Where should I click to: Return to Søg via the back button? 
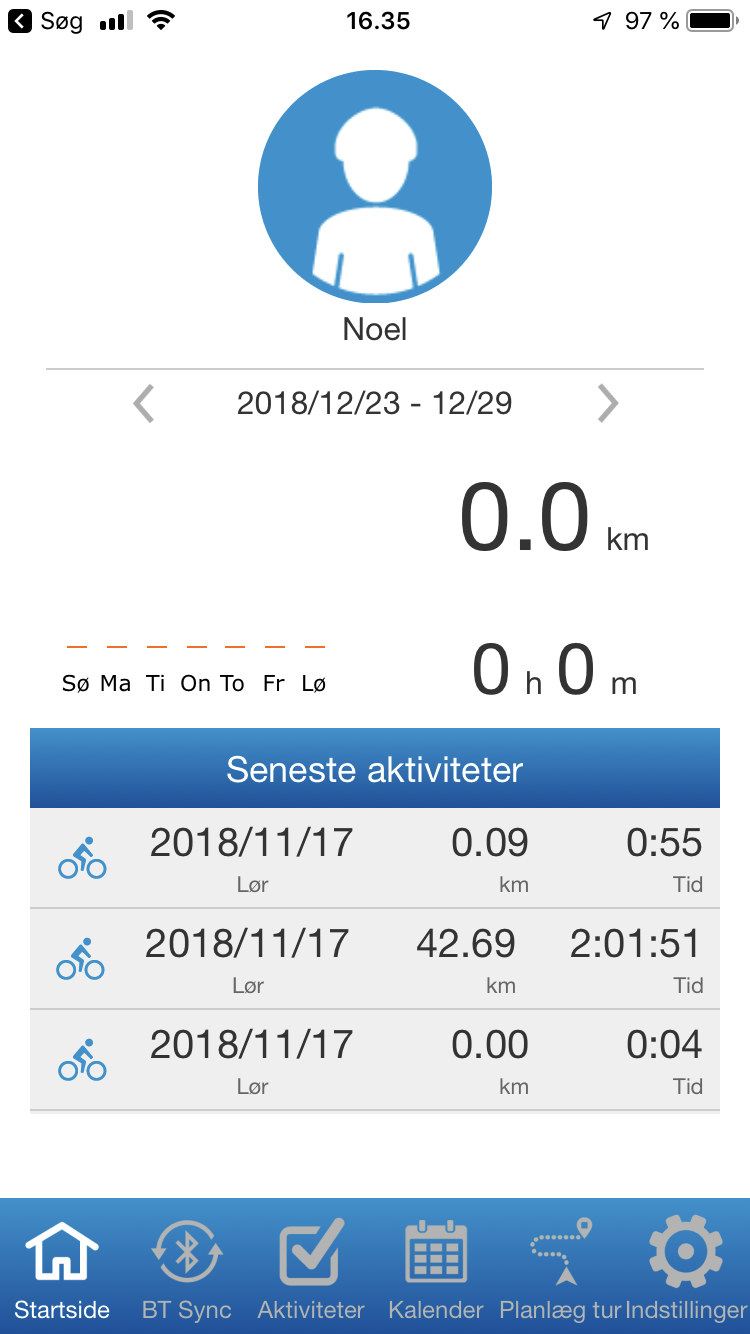point(46,21)
